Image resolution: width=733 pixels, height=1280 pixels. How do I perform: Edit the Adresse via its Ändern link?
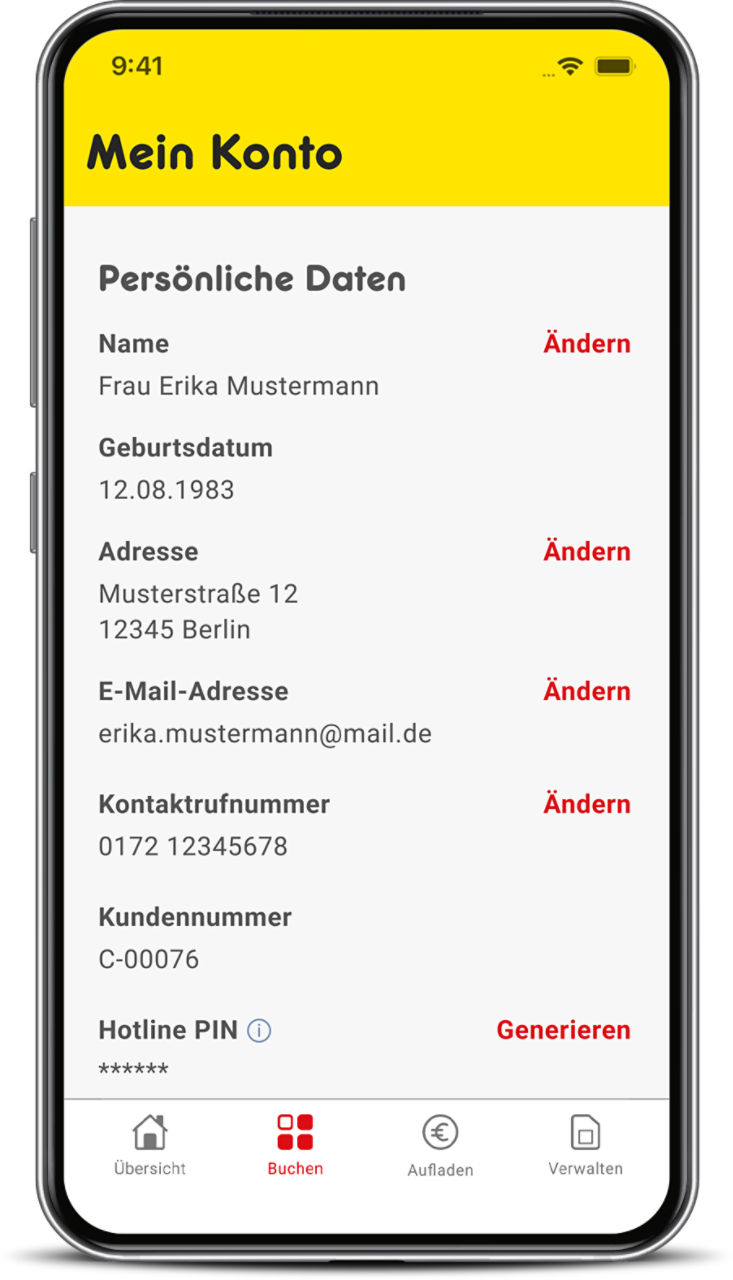(x=587, y=551)
